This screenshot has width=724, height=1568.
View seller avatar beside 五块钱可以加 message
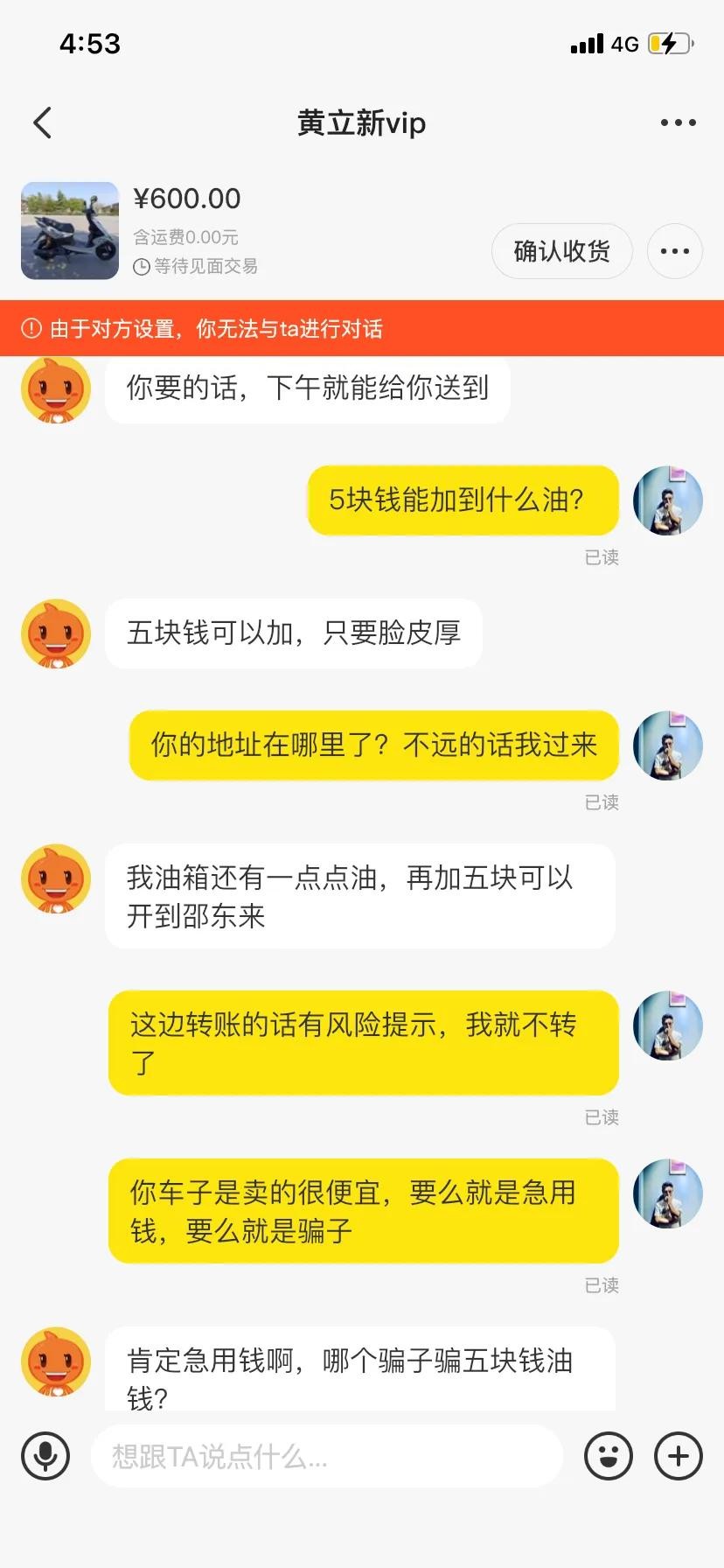(x=56, y=634)
